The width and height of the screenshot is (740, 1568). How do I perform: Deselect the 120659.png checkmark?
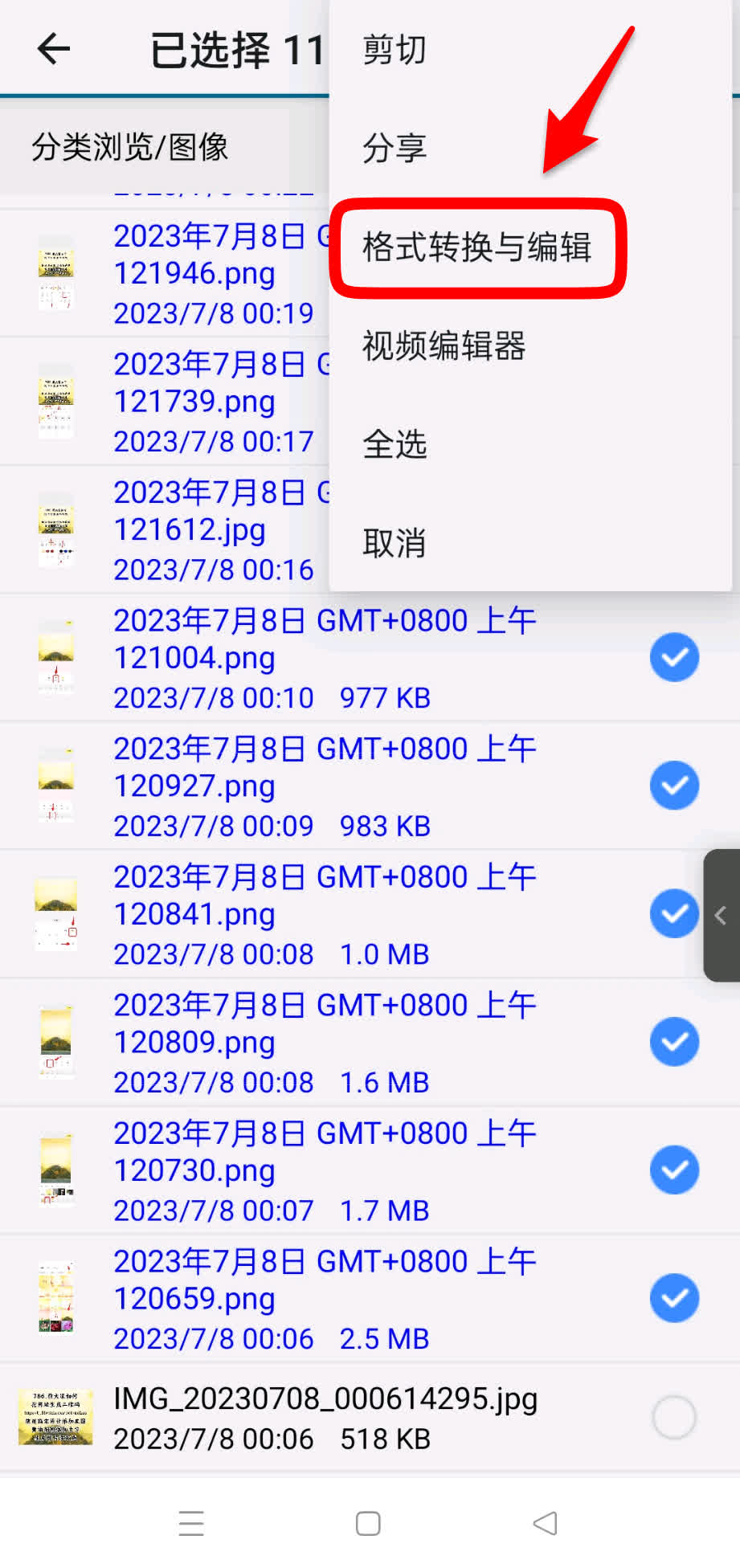click(674, 1298)
